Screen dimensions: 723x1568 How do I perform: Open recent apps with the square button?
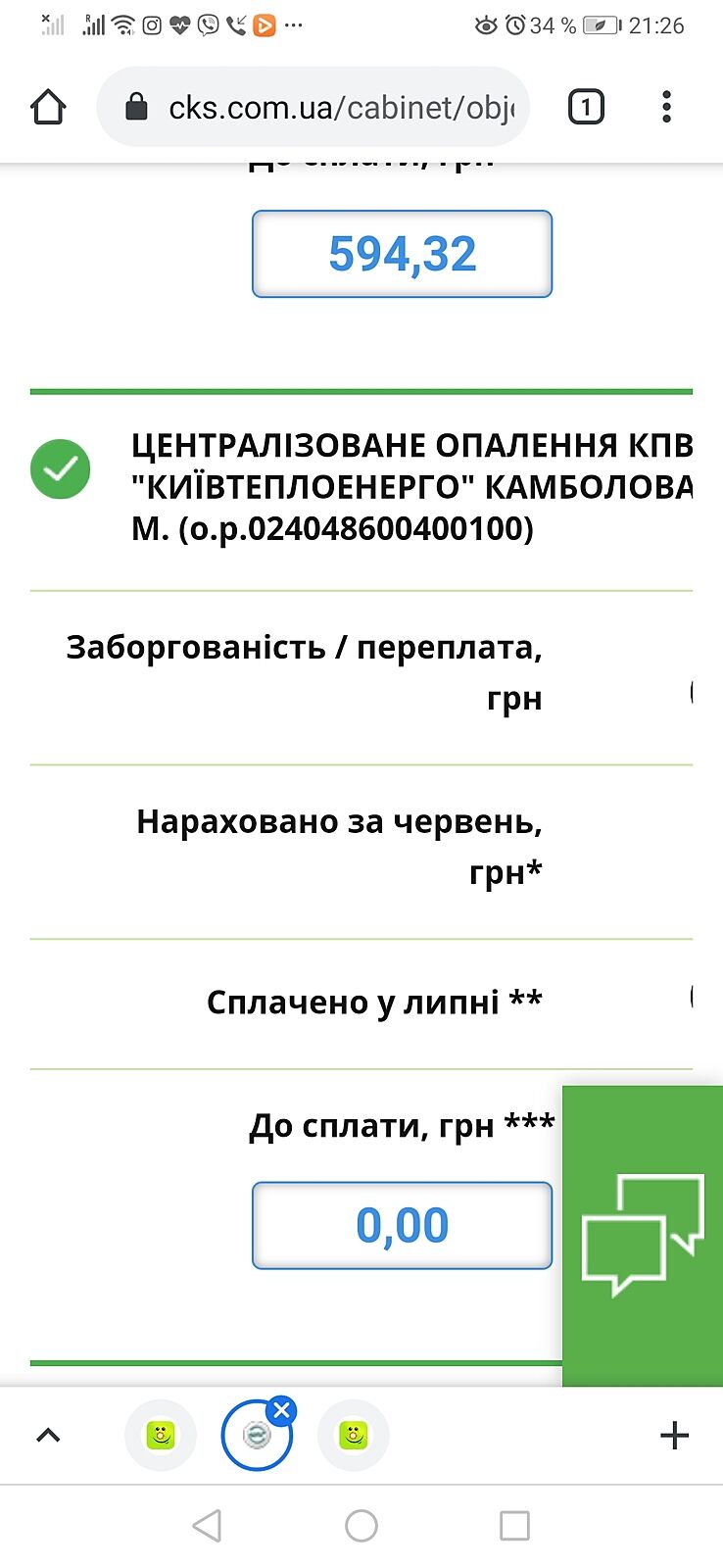(x=514, y=1525)
